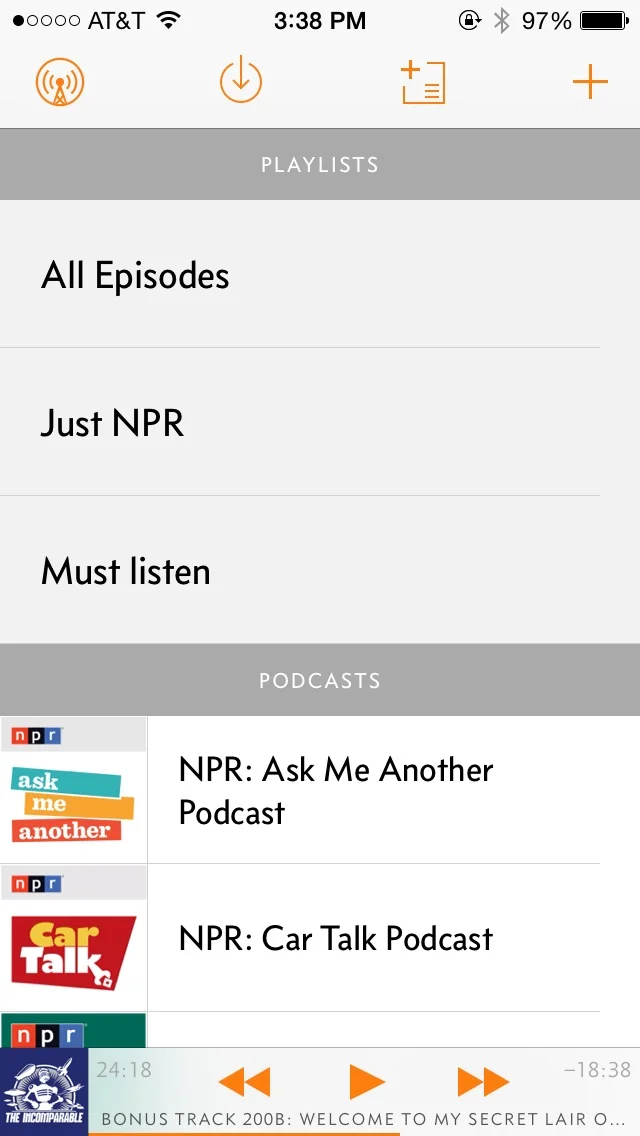Viewport: 640px width, 1136px height.
Task: Rewind the current episode
Action: click(244, 1081)
